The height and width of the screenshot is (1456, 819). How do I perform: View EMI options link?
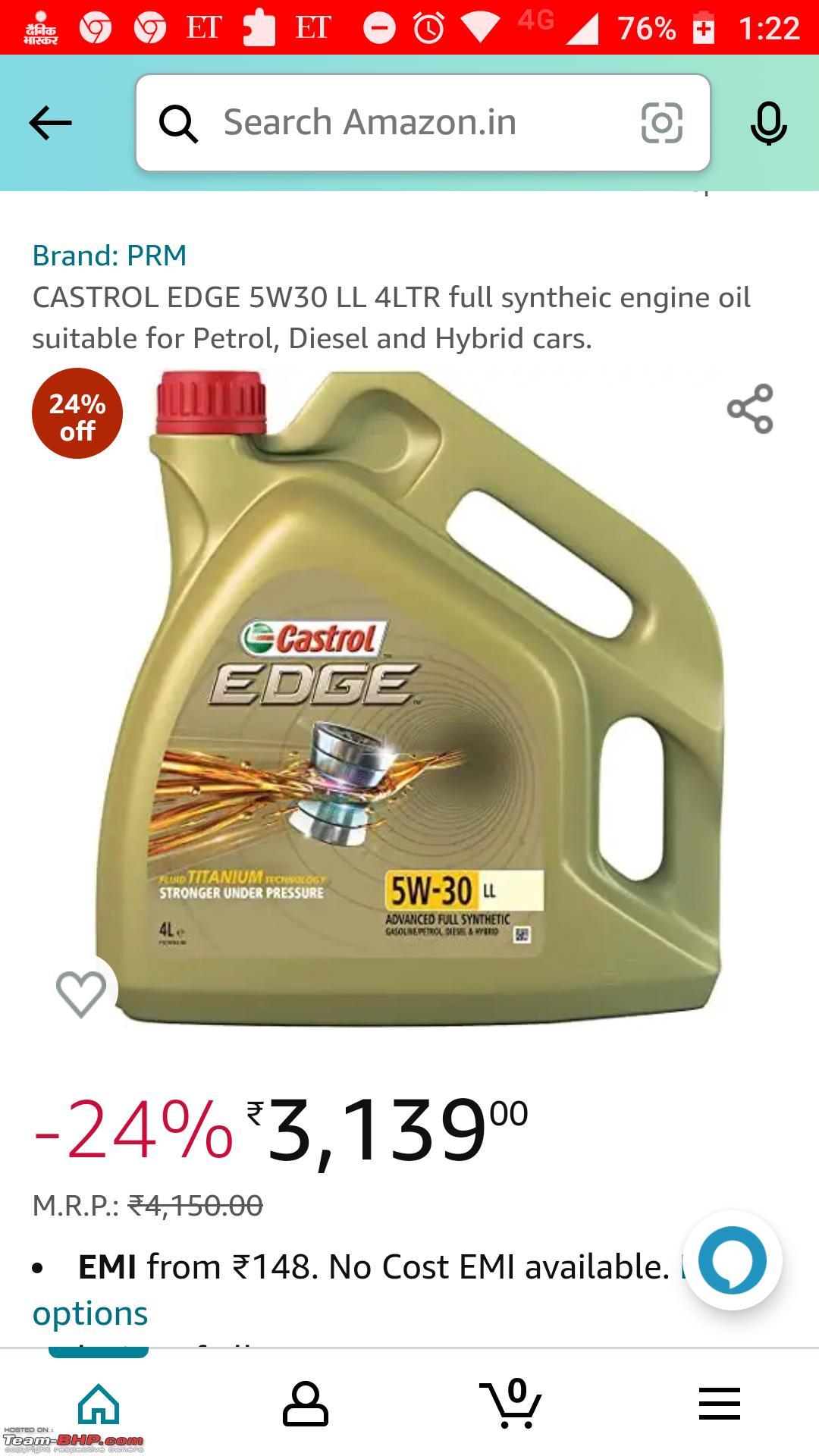pyautogui.click(x=89, y=1313)
